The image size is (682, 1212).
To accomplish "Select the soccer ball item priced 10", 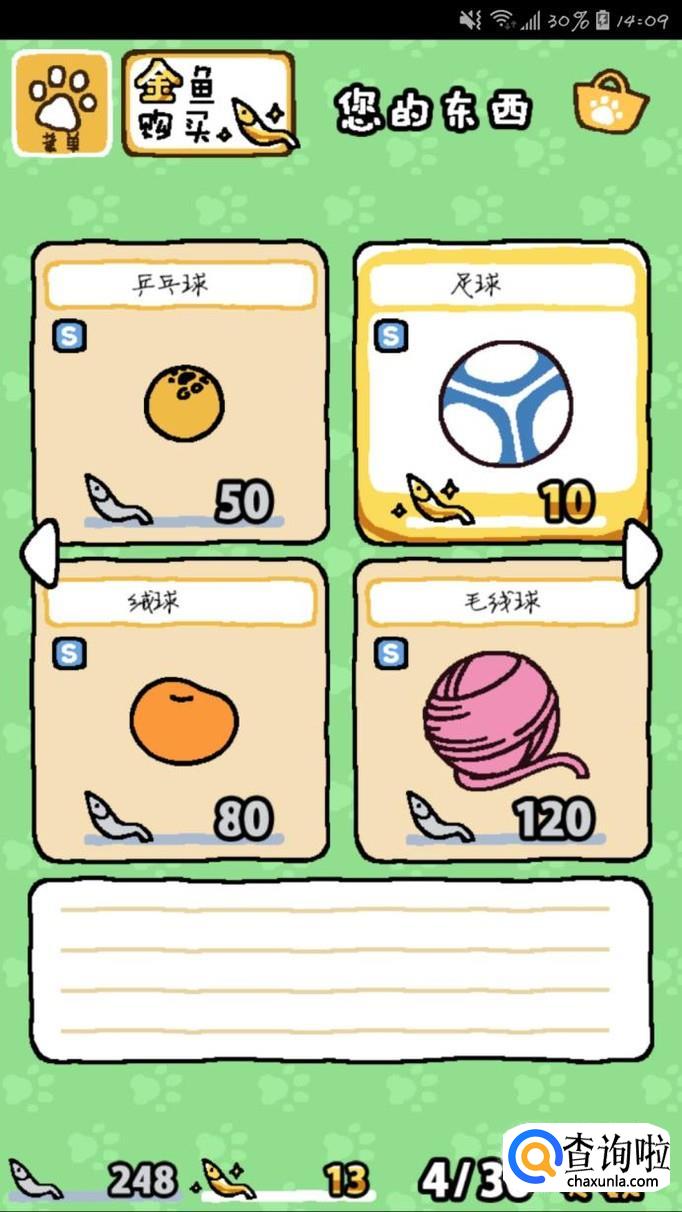I will [x=502, y=393].
